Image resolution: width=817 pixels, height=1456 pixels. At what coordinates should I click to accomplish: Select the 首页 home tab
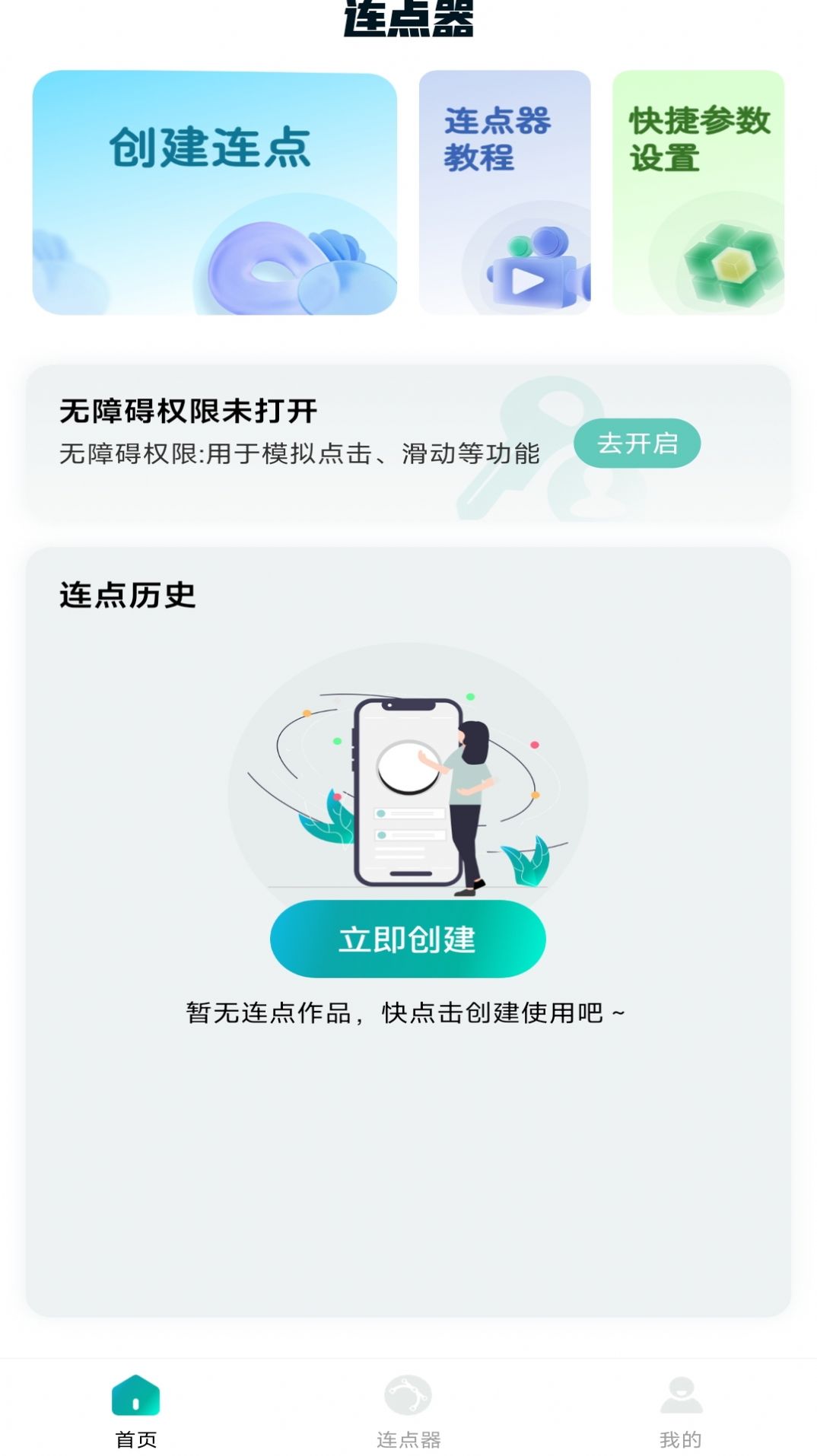pos(136,1410)
